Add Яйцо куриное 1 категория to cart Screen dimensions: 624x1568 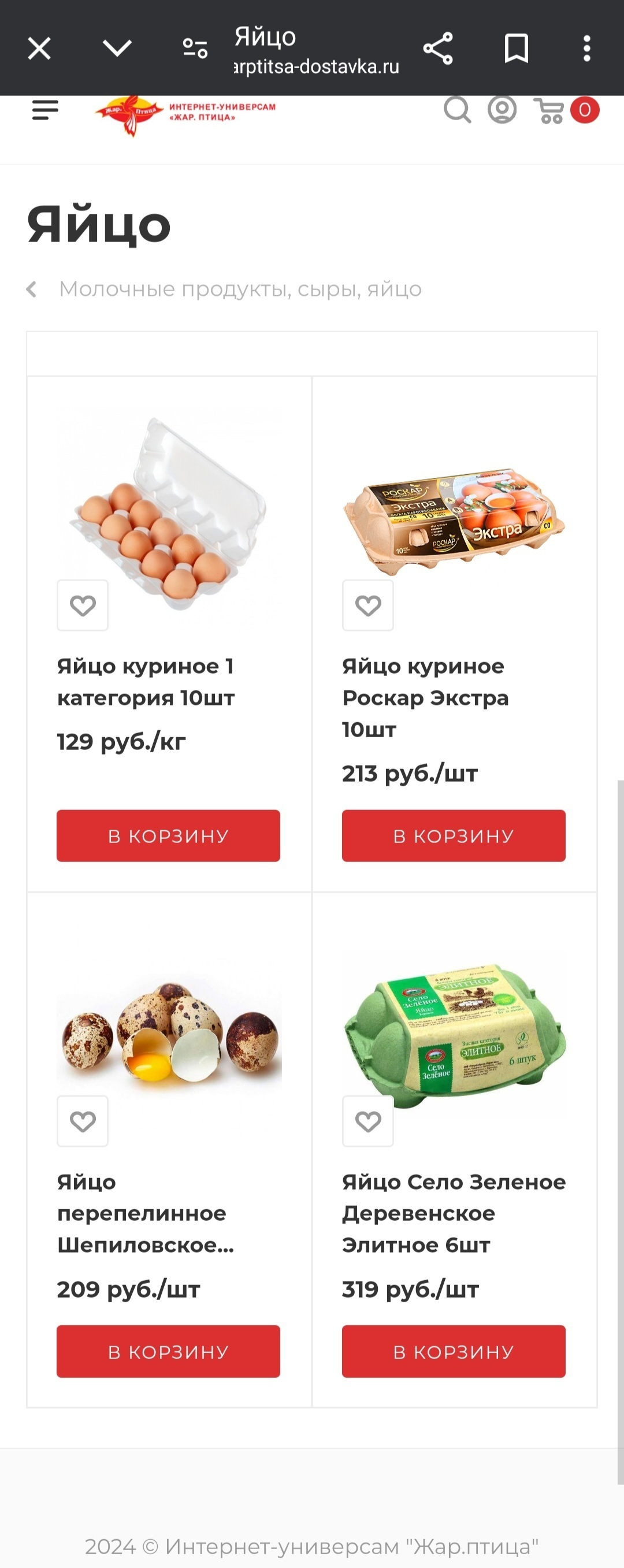(x=168, y=836)
